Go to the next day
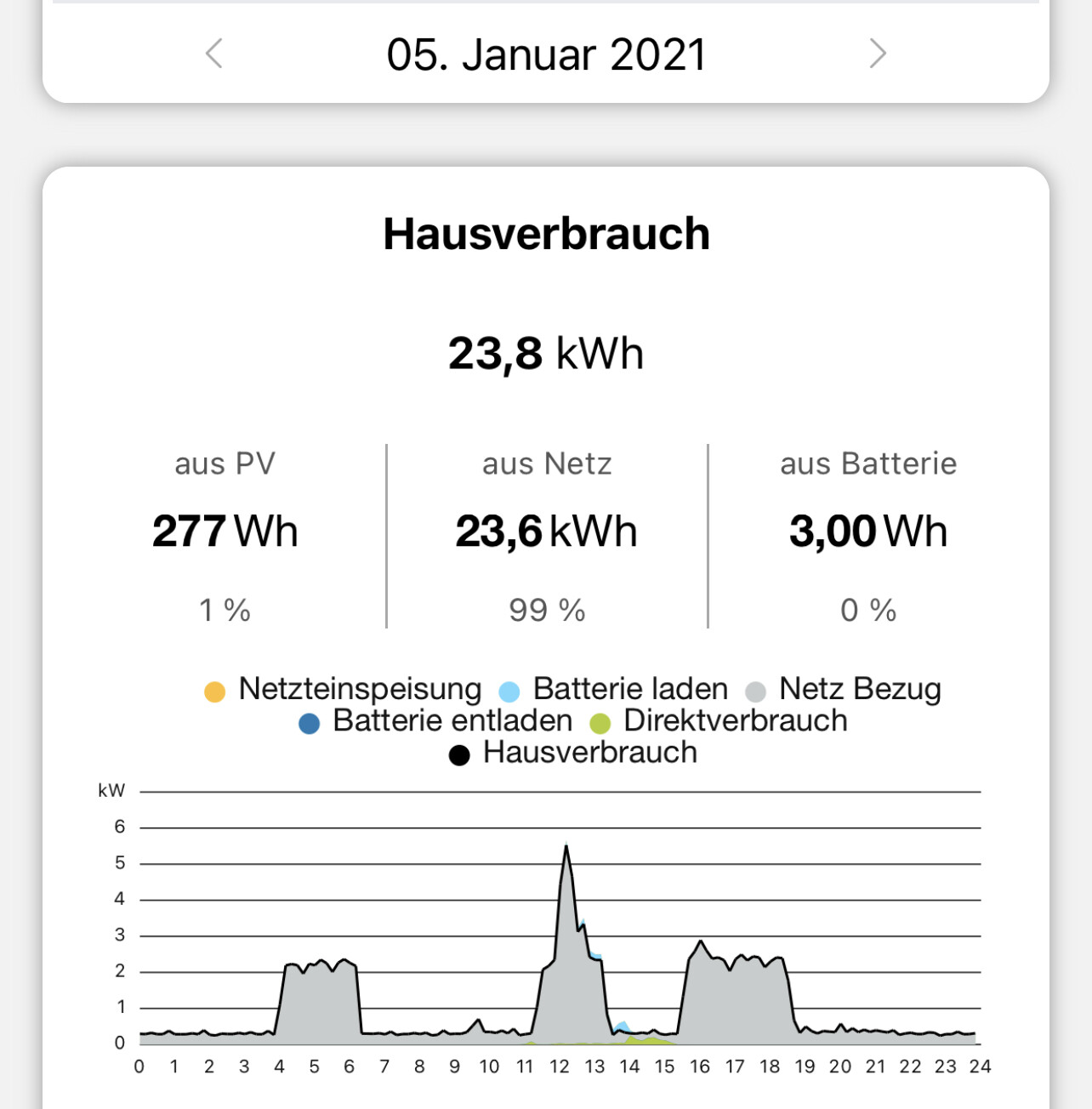 [878, 54]
